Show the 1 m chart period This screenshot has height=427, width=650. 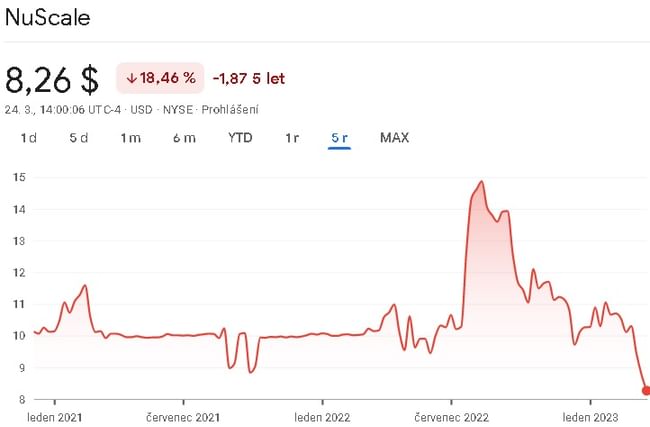point(130,138)
